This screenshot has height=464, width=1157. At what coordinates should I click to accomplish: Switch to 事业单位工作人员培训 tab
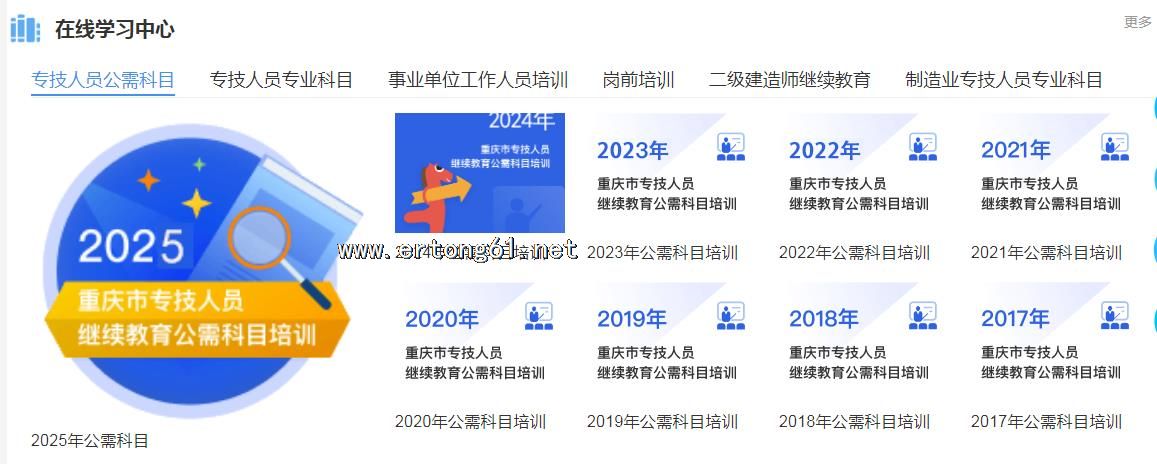coord(478,80)
